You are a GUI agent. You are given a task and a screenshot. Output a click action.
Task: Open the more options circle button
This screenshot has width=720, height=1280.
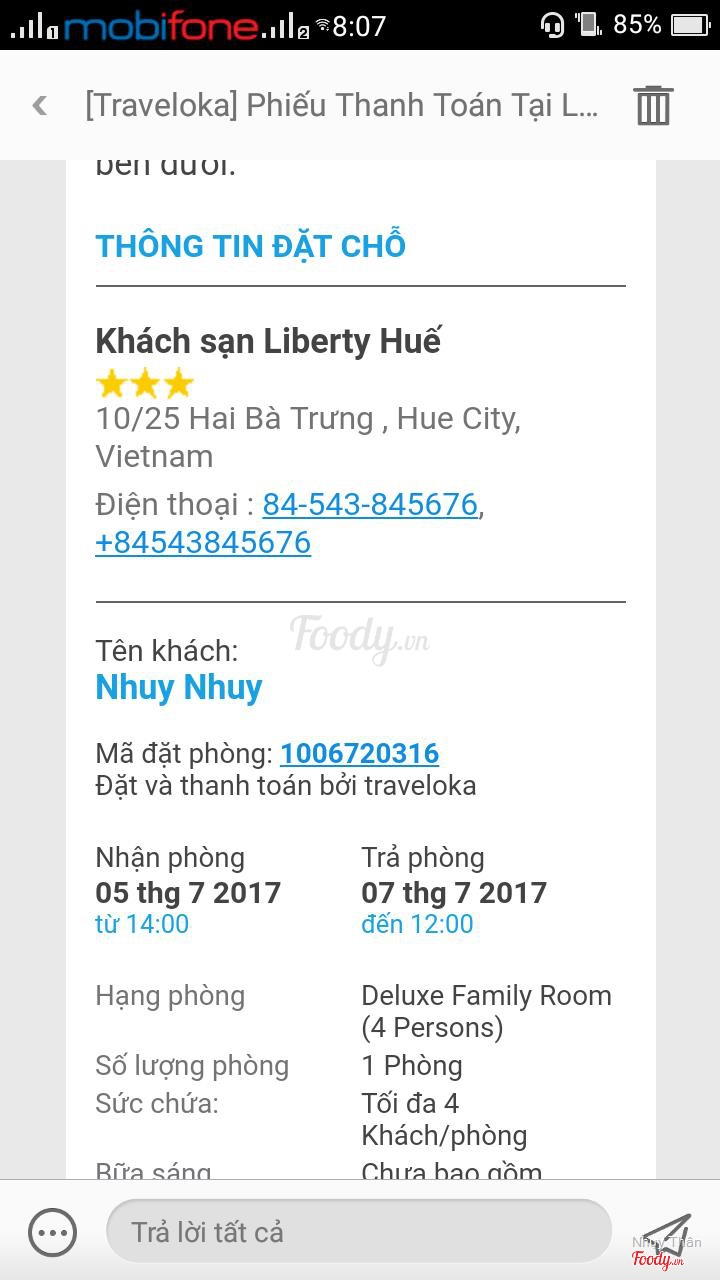coord(52,1231)
